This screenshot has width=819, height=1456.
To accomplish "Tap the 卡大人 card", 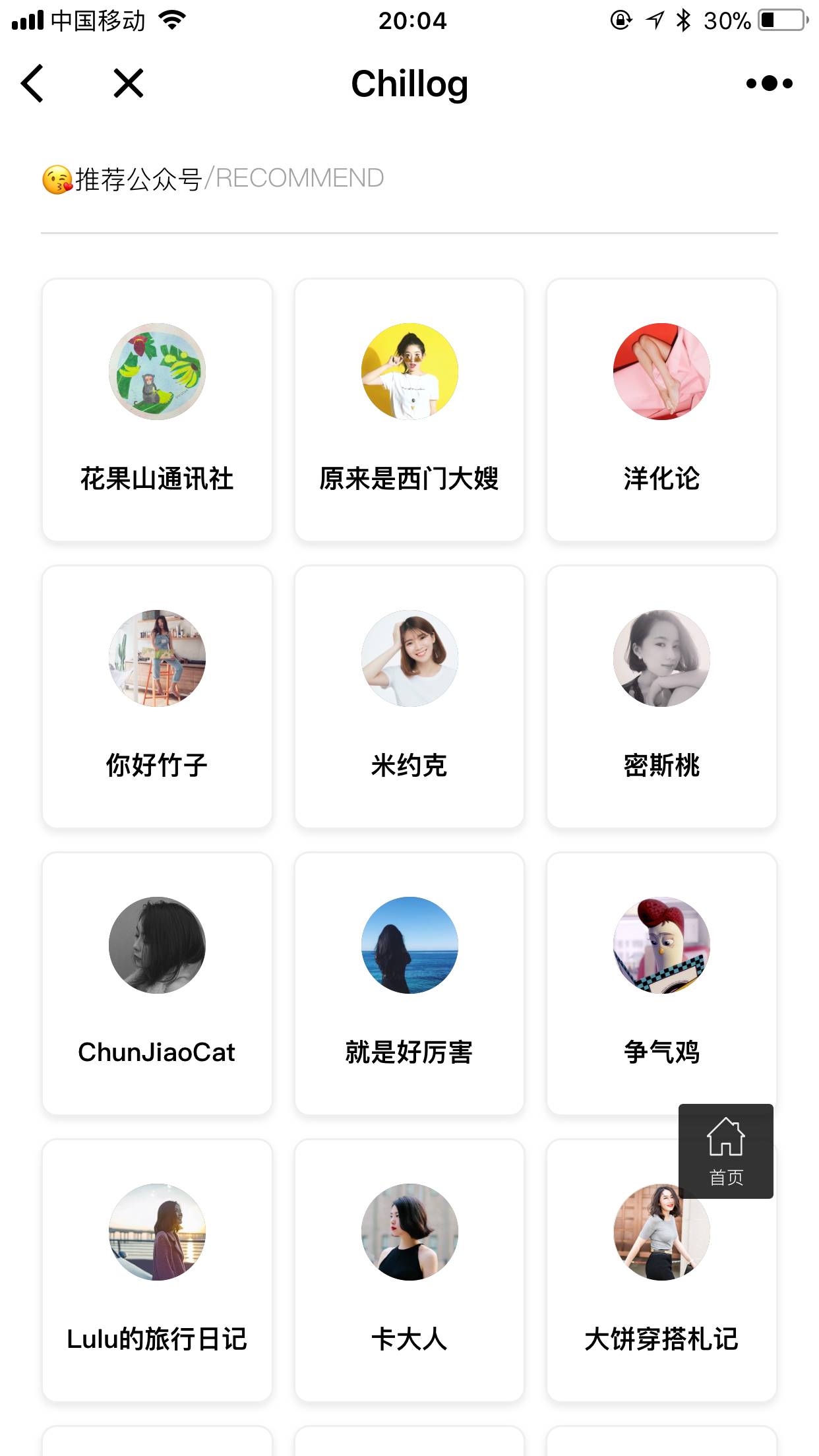I will tap(409, 1270).
